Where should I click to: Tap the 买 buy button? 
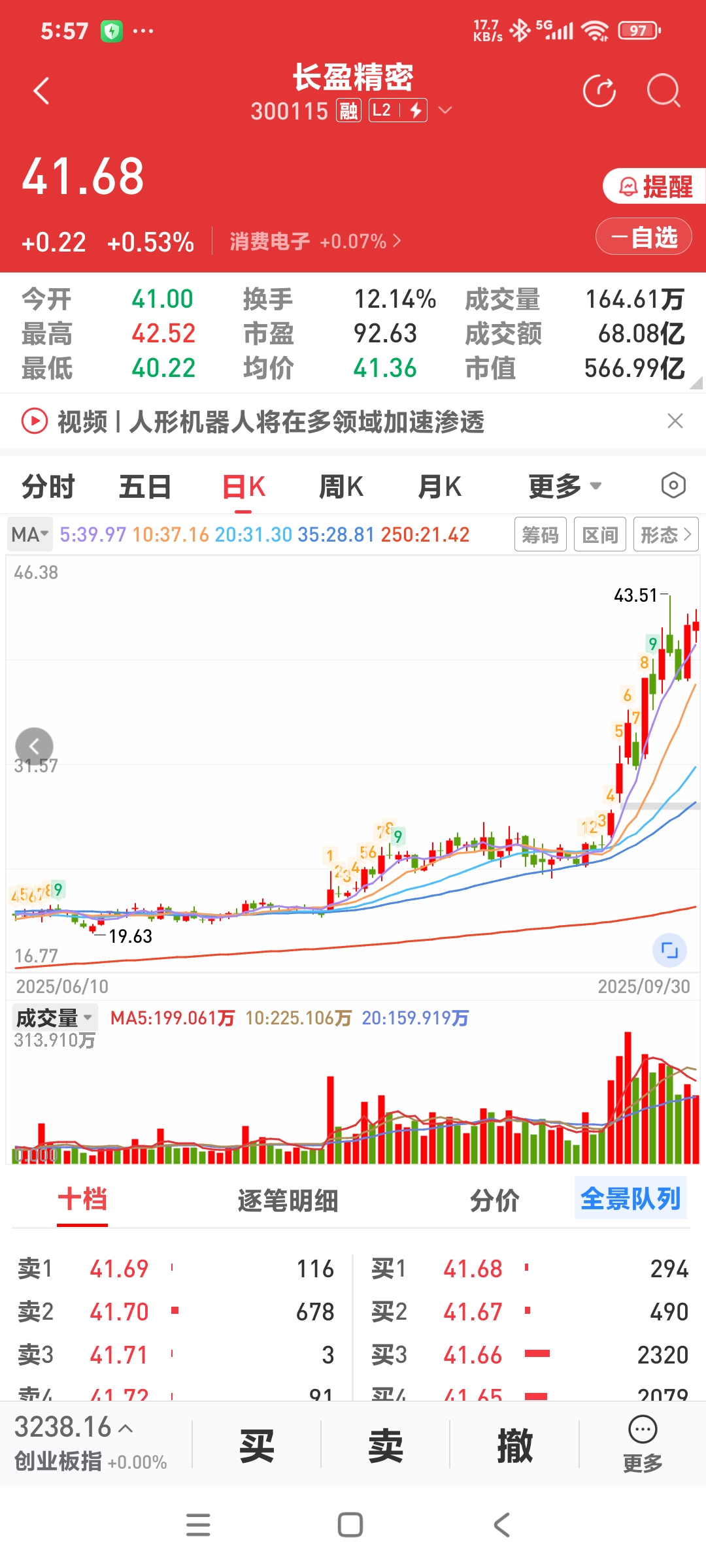(x=256, y=1446)
